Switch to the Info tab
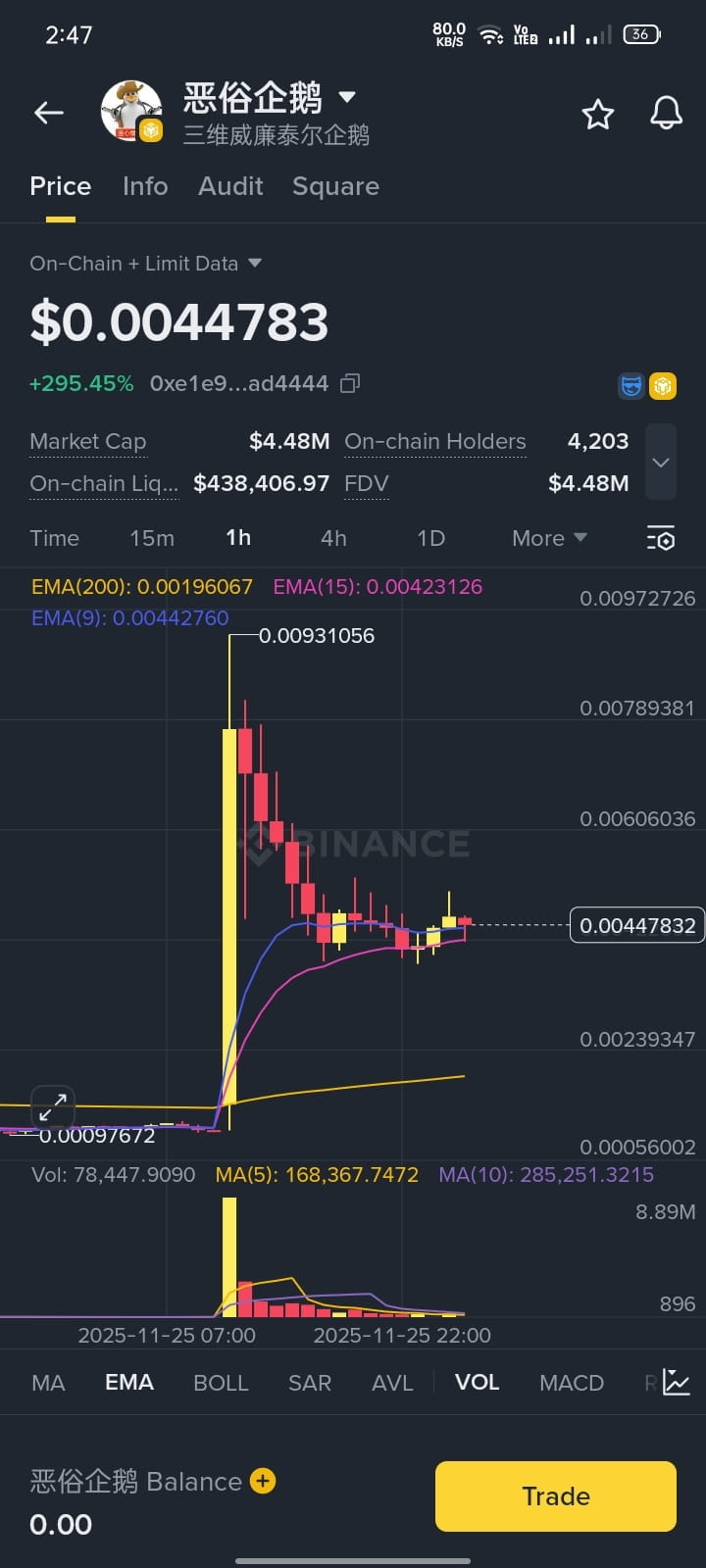The width and height of the screenshot is (706, 1568). pyautogui.click(x=145, y=186)
